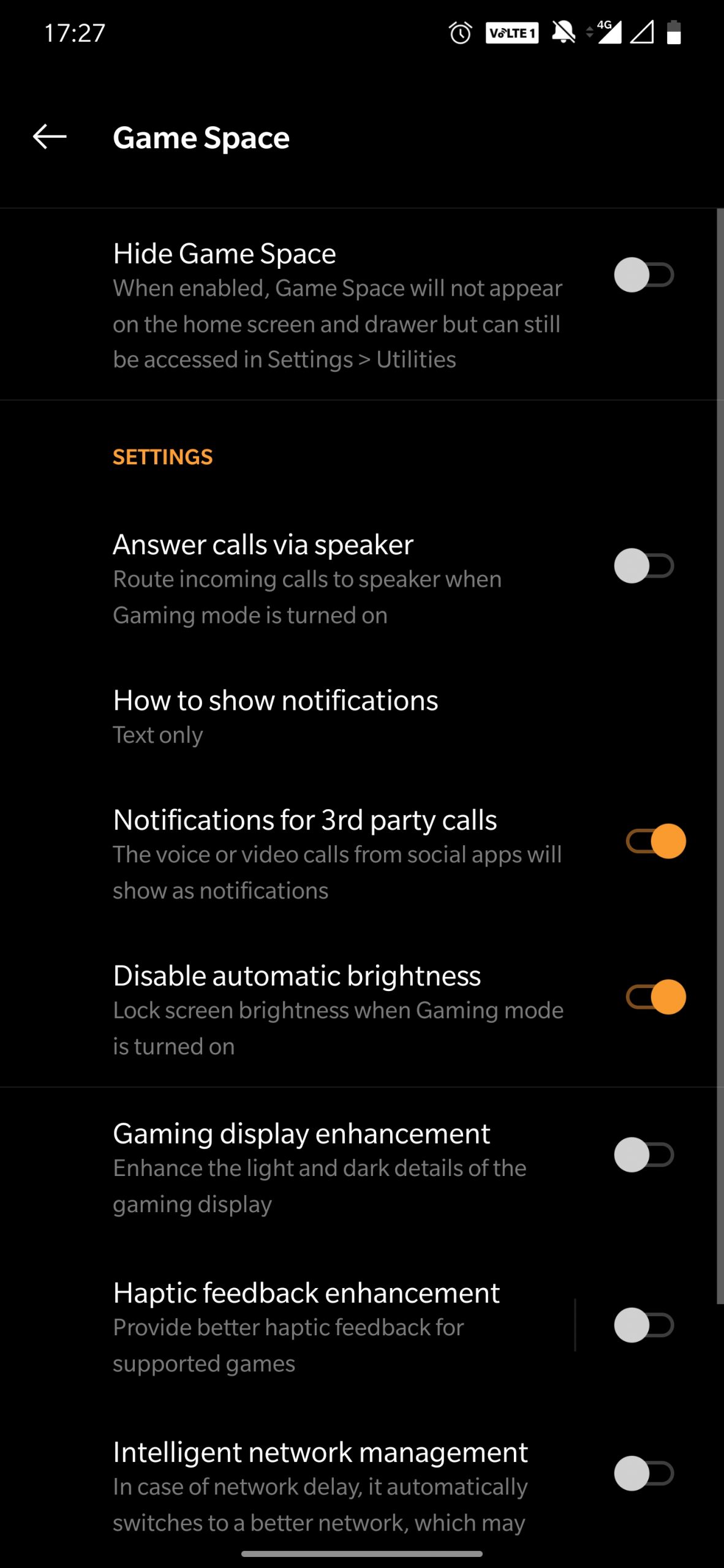Enable Gaming display enhancement

[643, 1155]
